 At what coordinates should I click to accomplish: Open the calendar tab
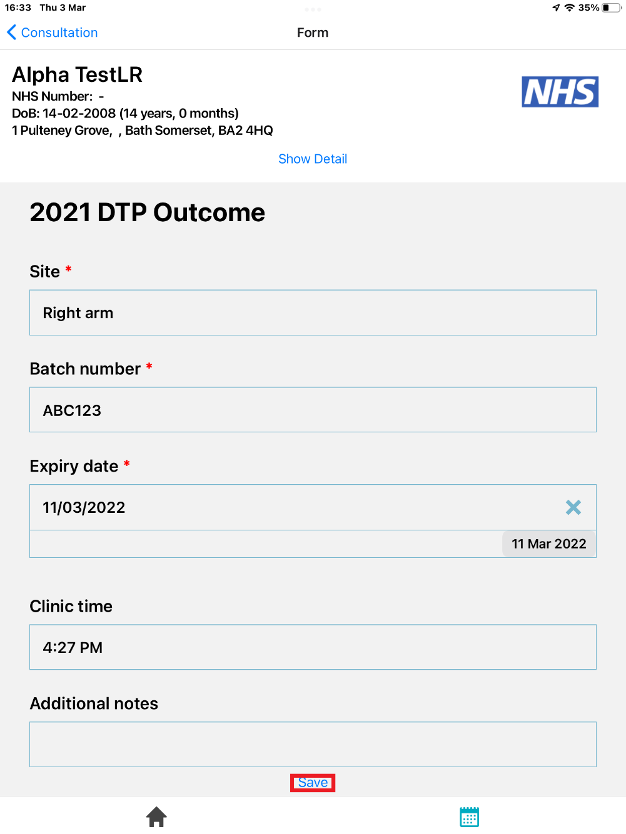point(469,817)
